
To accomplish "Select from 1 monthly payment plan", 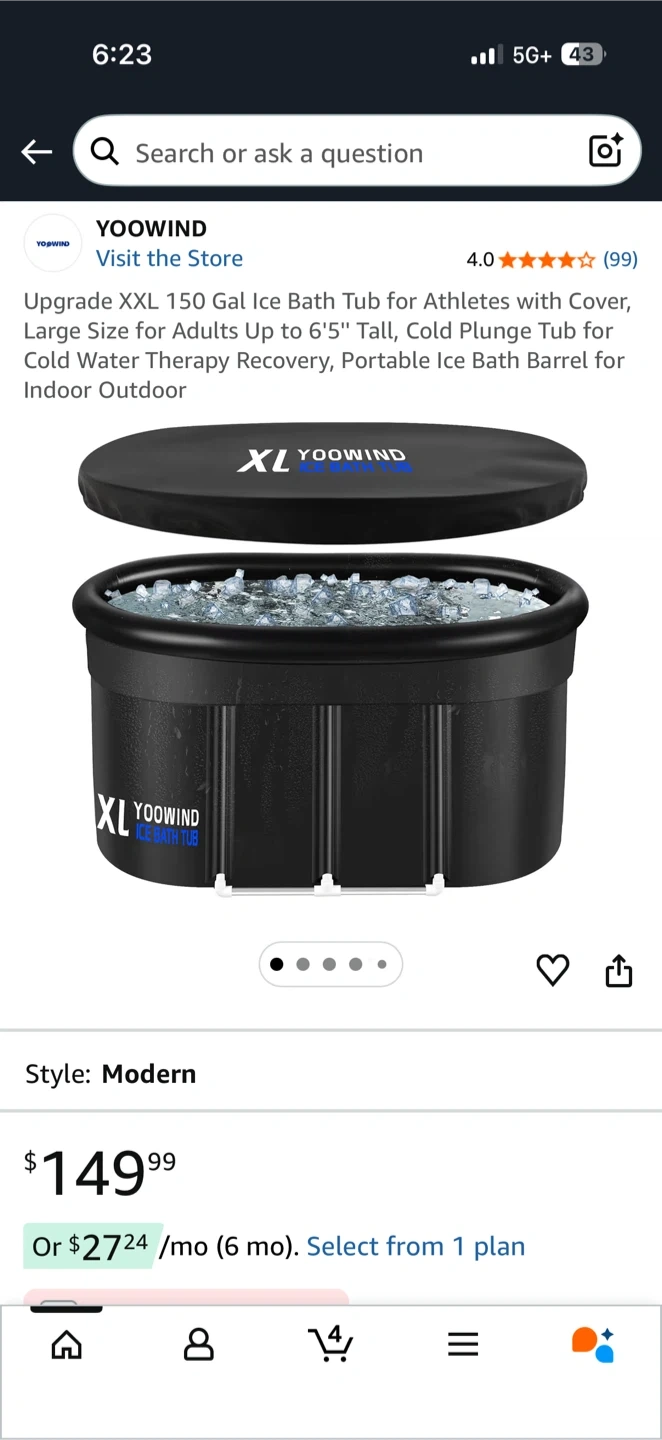I will pyautogui.click(x=415, y=1246).
